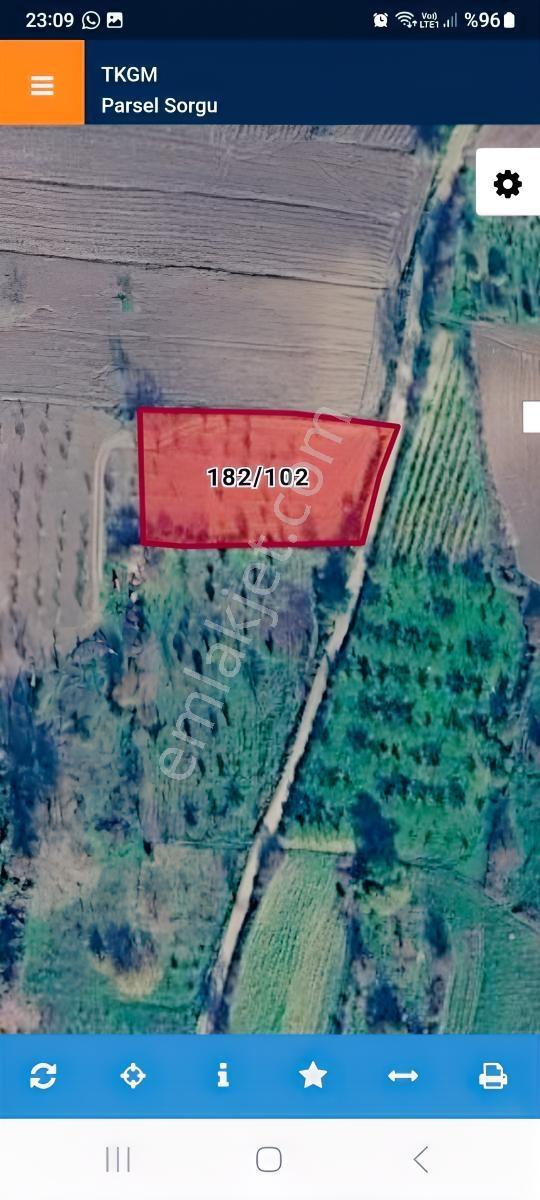Go to the home screen
The width and height of the screenshot is (540, 1200).
(x=269, y=1159)
